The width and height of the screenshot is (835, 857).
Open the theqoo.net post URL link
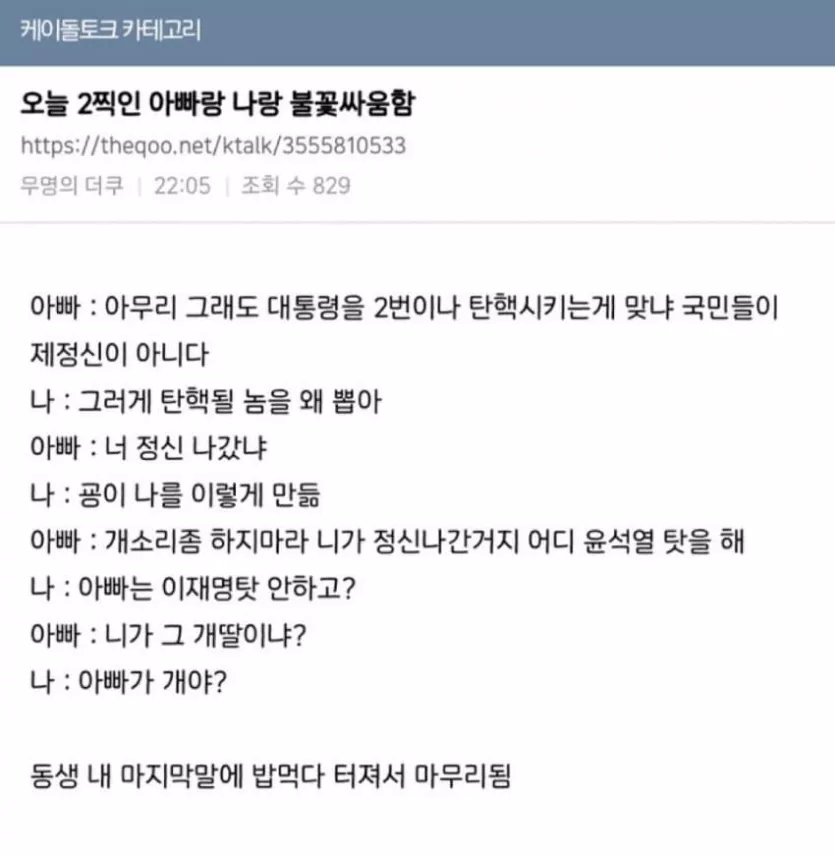[213, 146]
